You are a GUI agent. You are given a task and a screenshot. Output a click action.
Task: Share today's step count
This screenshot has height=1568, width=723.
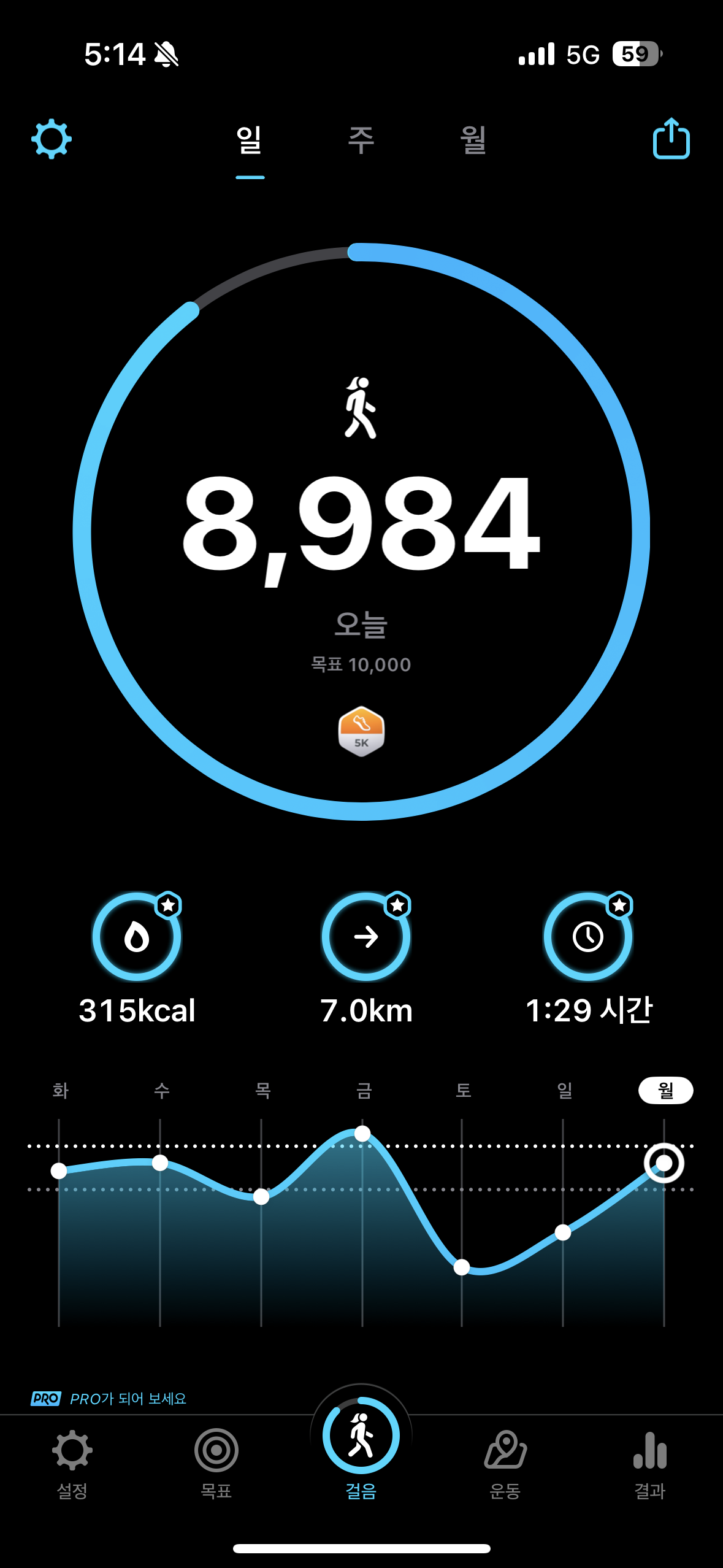click(671, 139)
